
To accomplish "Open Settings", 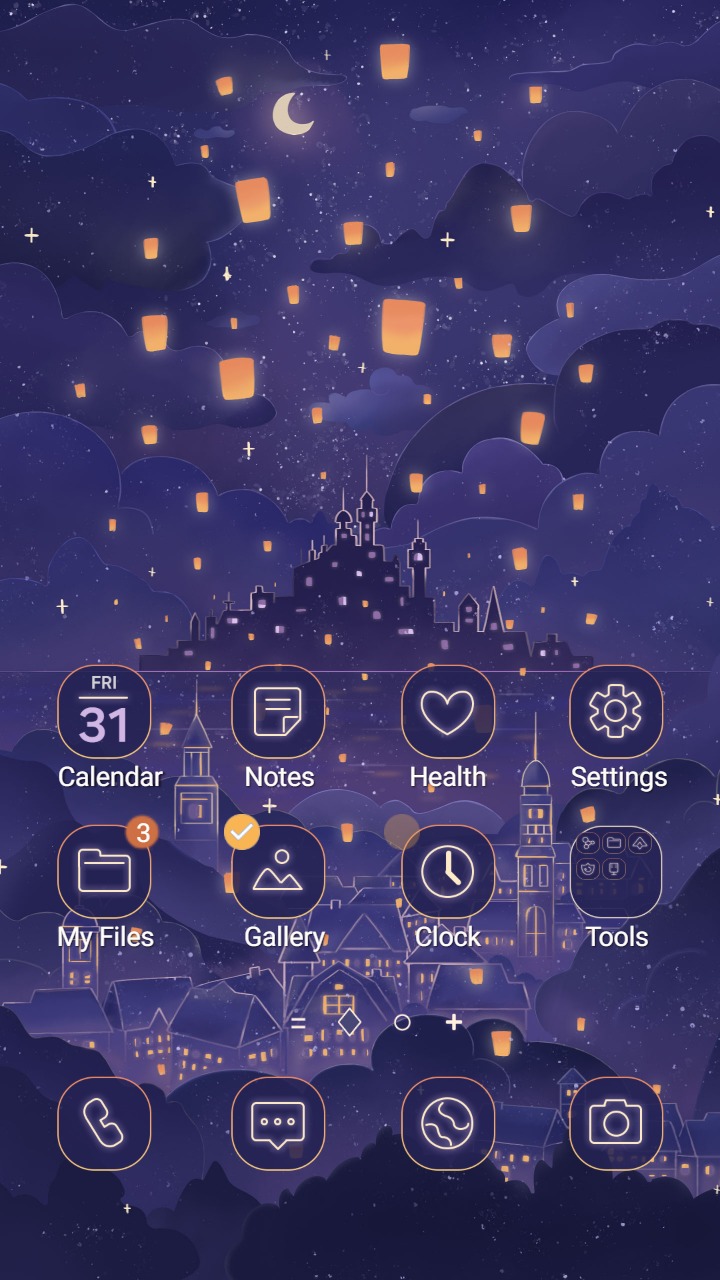I will [617, 711].
